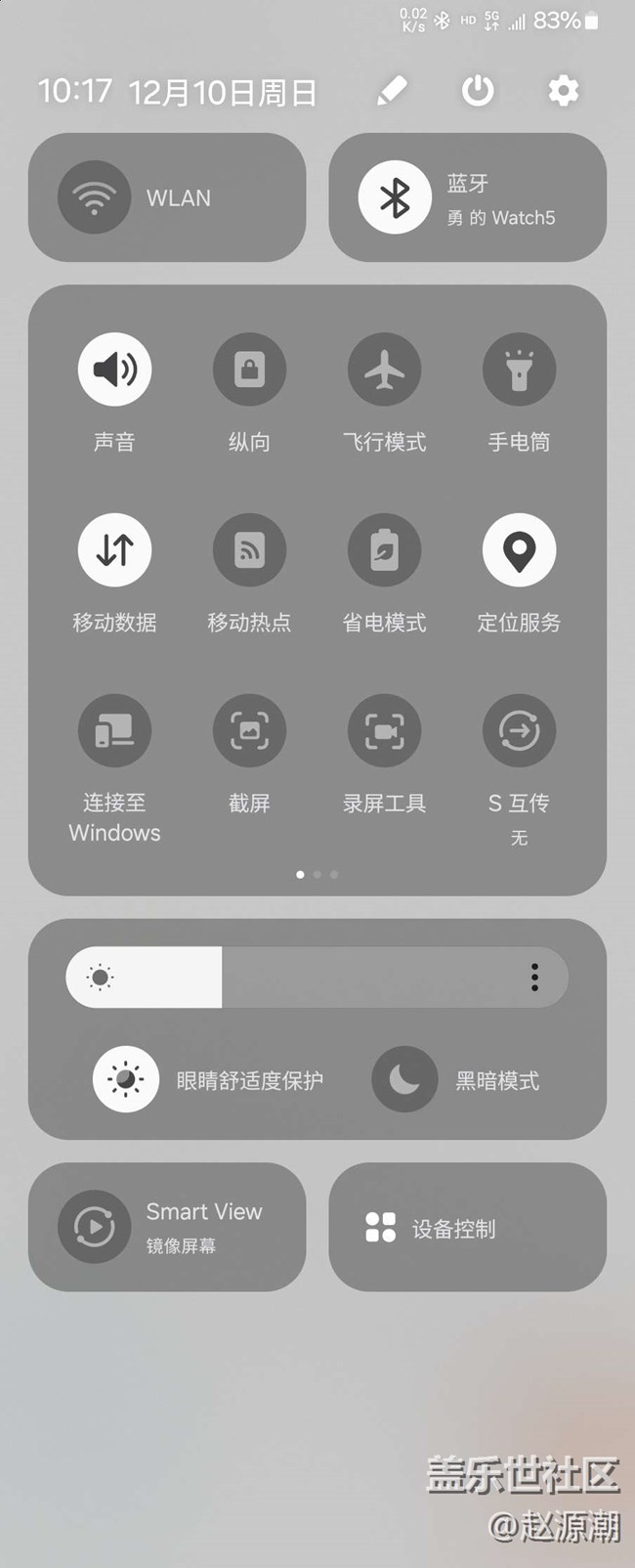635x1568 pixels.
Task: Enable the 移动热点 mobile hotspot
Action: point(249,550)
